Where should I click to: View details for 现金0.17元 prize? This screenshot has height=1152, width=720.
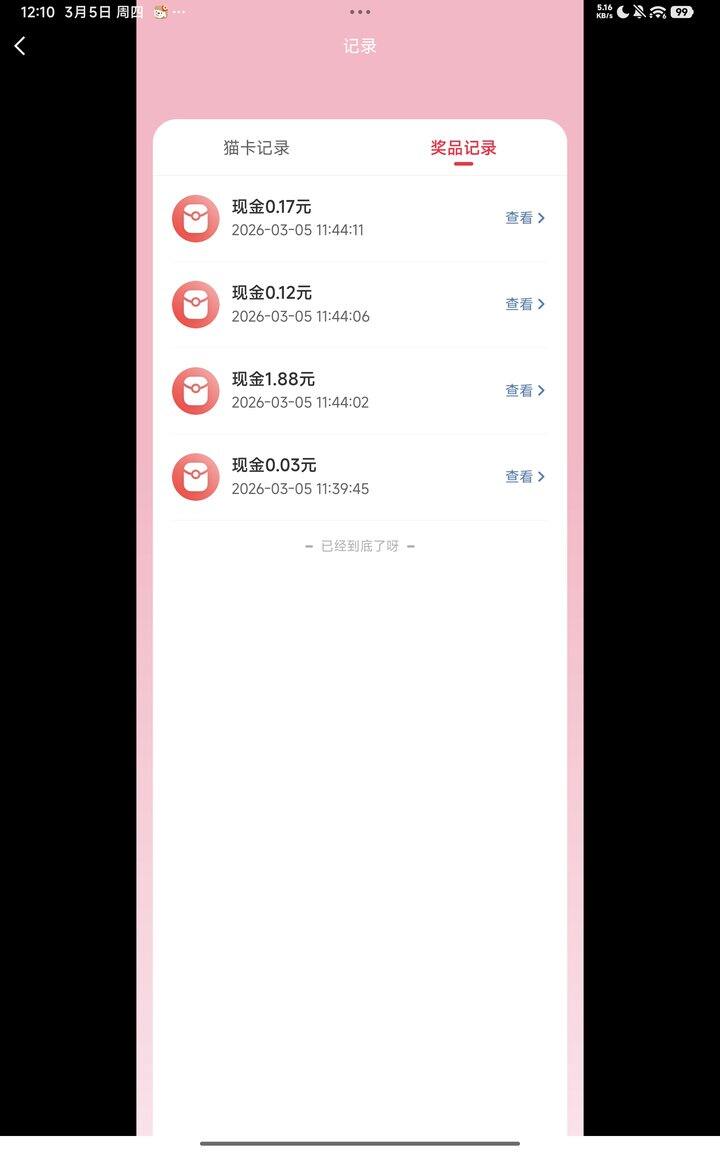tap(525, 218)
